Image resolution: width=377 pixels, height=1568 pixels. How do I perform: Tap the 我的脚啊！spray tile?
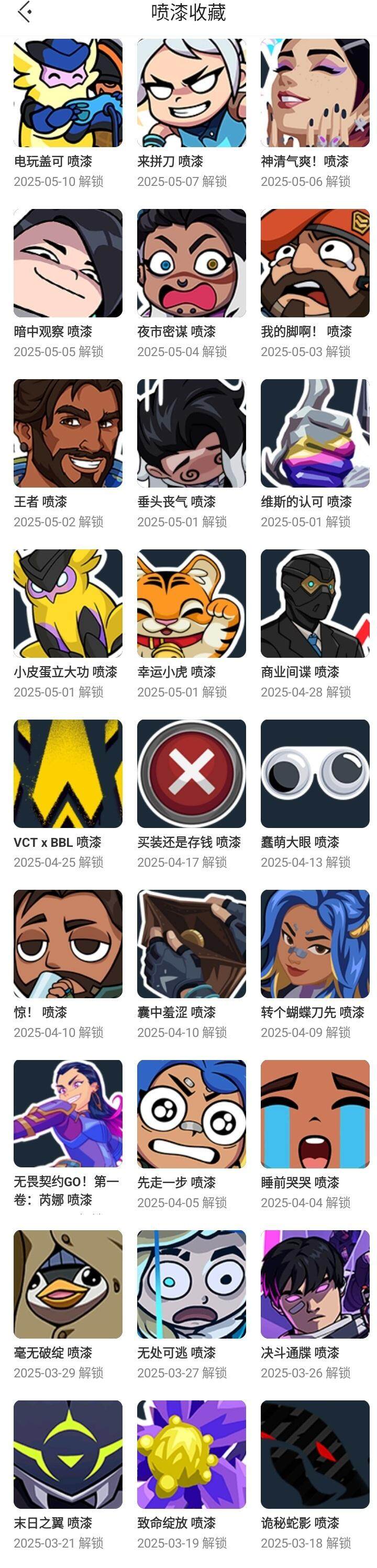[x=315, y=263]
